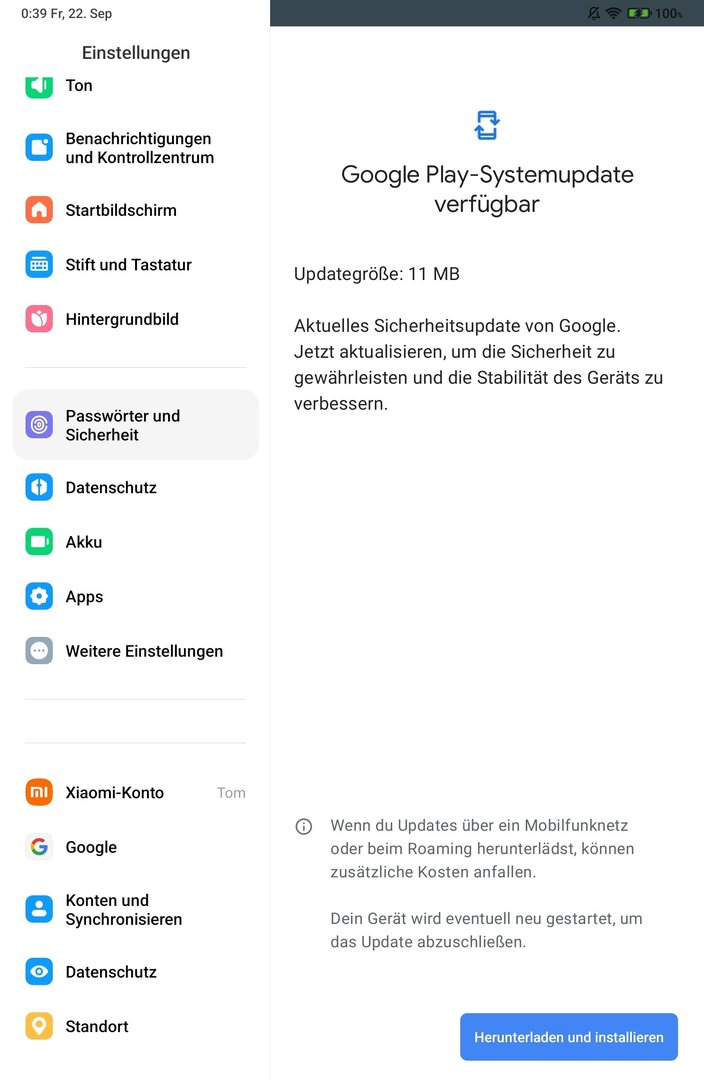704x1080 pixels.
Task: Tap Herunterladen und installieren
Action: point(568,1037)
